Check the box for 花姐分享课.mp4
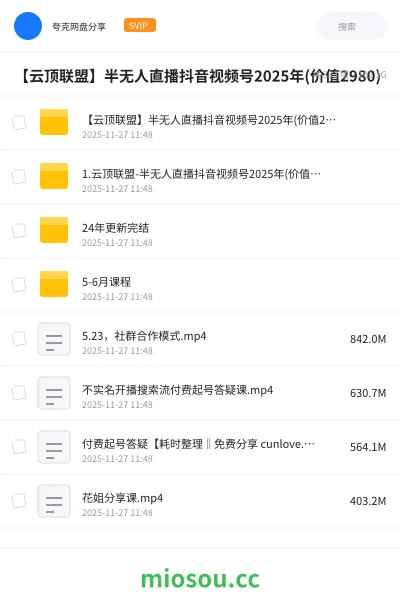The height and width of the screenshot is (600, 400). tap(19, 501)
